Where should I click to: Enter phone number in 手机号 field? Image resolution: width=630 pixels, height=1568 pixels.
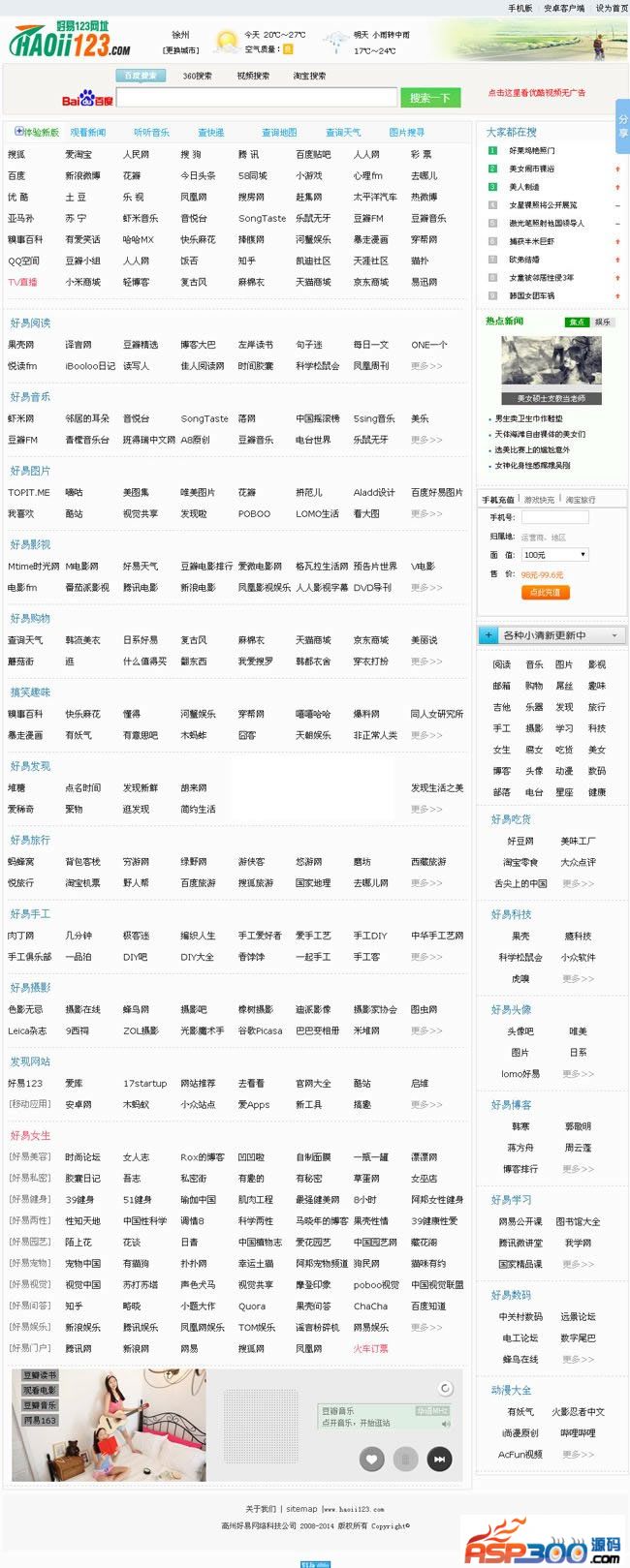point(554,517)
